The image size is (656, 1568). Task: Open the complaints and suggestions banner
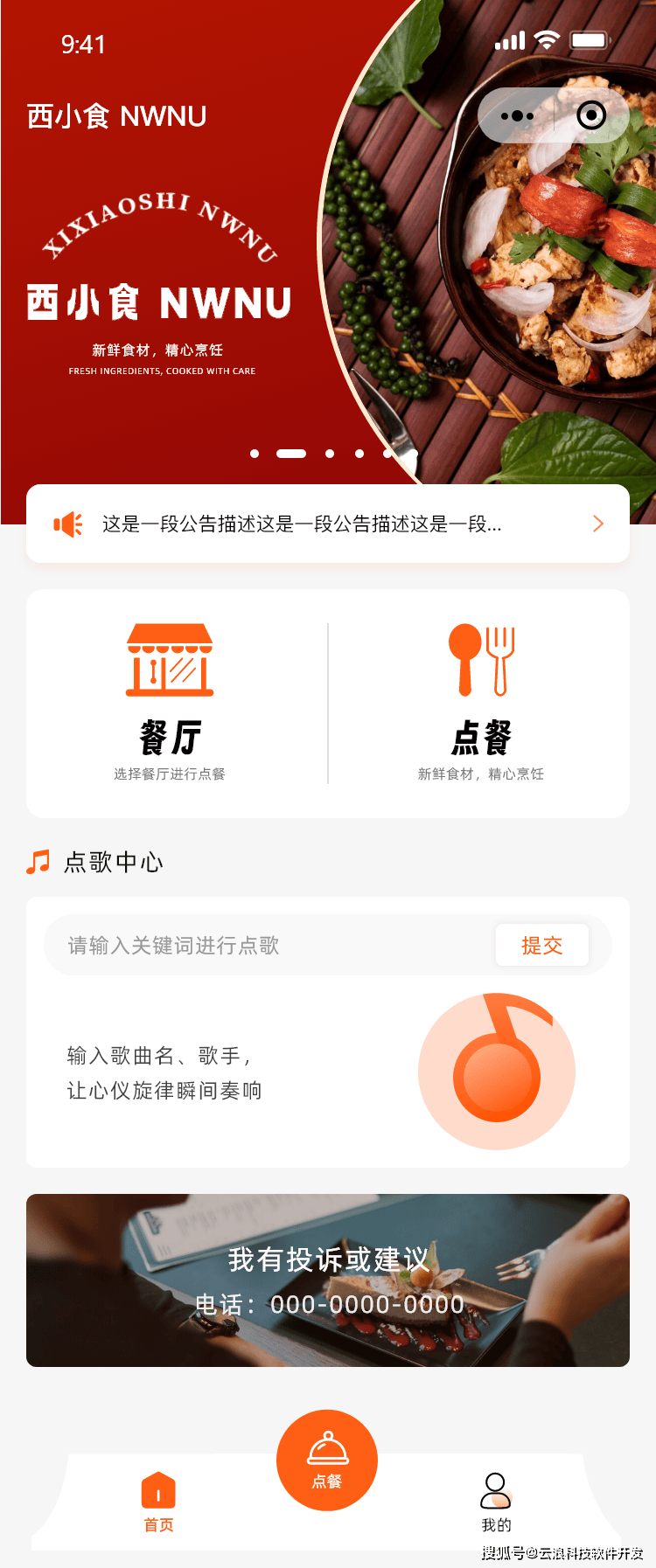pyautogui.click(x=328, y=1280)
